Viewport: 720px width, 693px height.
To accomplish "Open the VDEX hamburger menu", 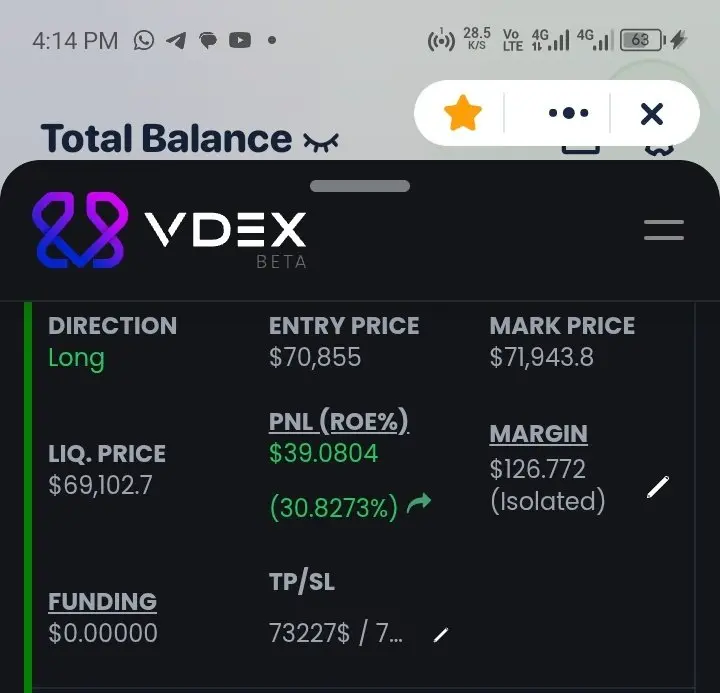I will point(663,231).
